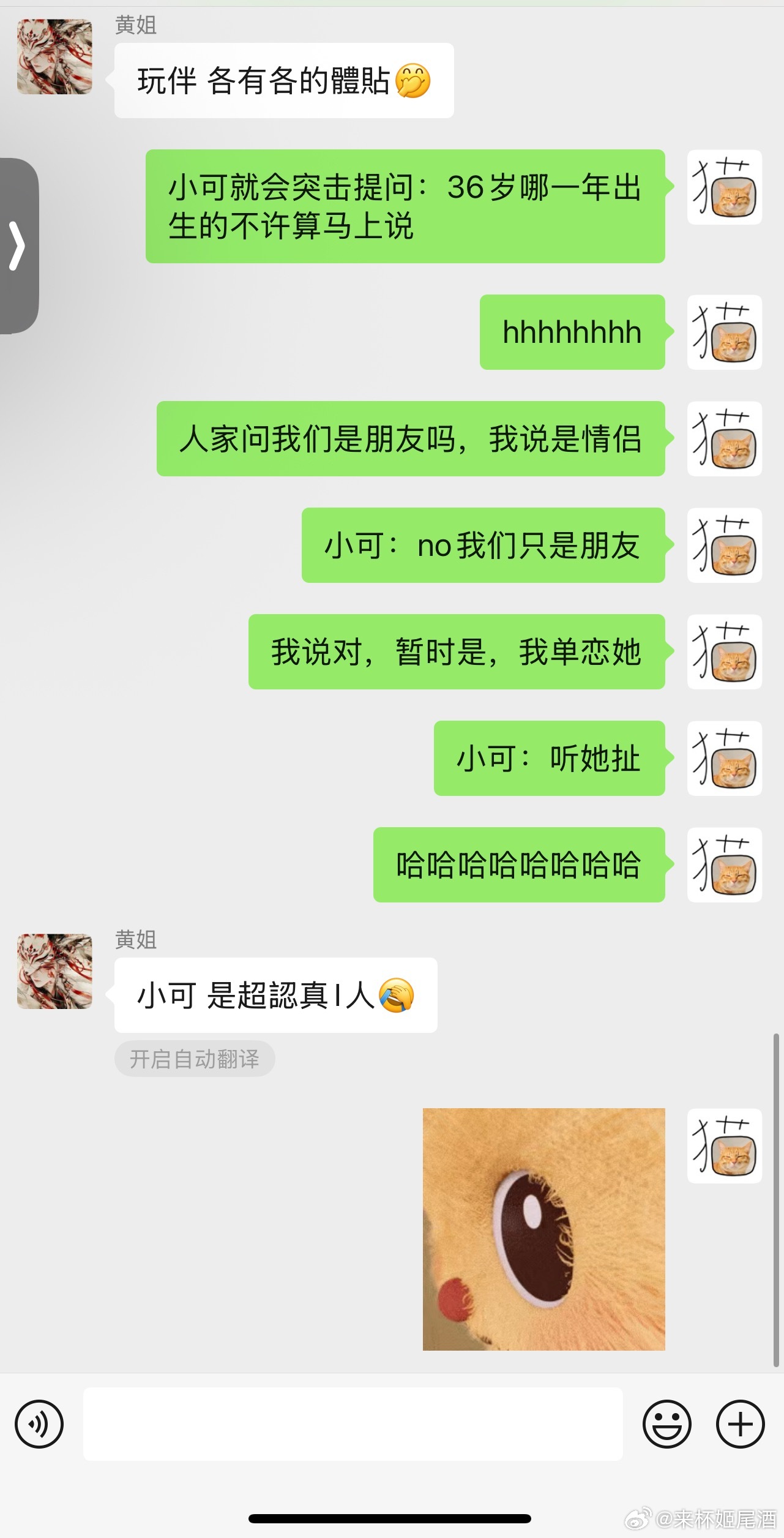Enable auto translation via 开启自动翻译
The image size is (784, 1538).
pyautogui.click(x=194, y=1059)
